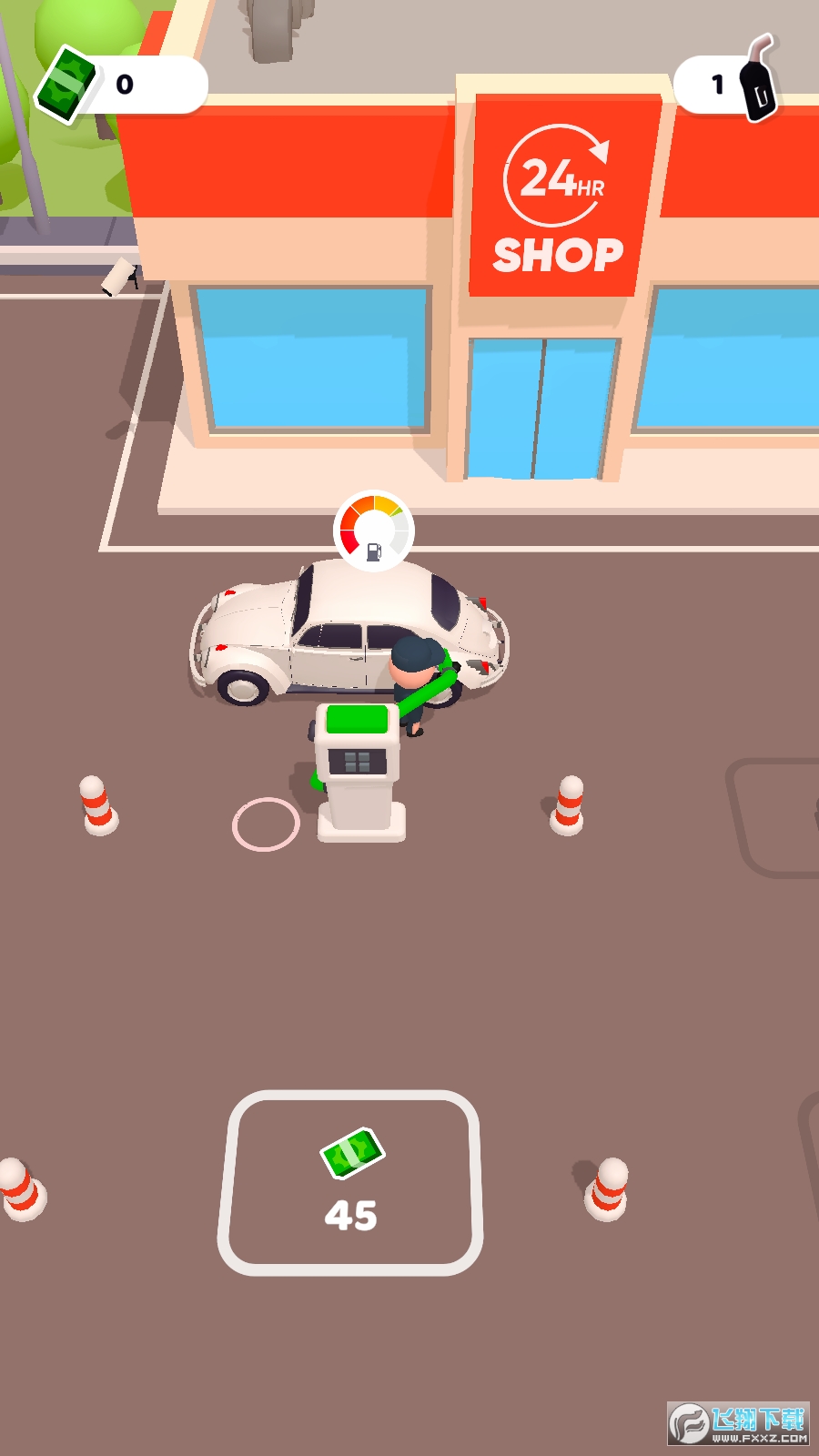This screenshot has height=1456, width=819.
Task: Tap the 45 cash unlock pad
Action: [x=350, y=1183]
